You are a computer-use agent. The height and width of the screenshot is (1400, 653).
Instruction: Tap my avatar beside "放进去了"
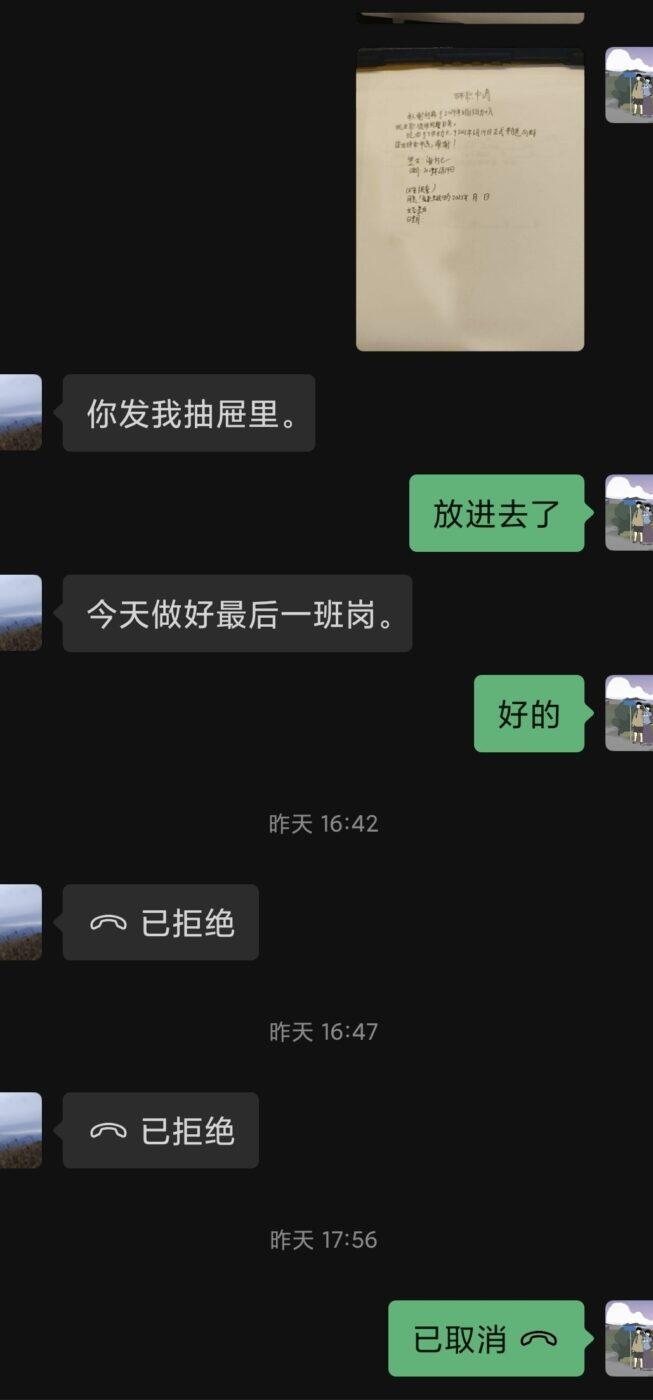630,512
